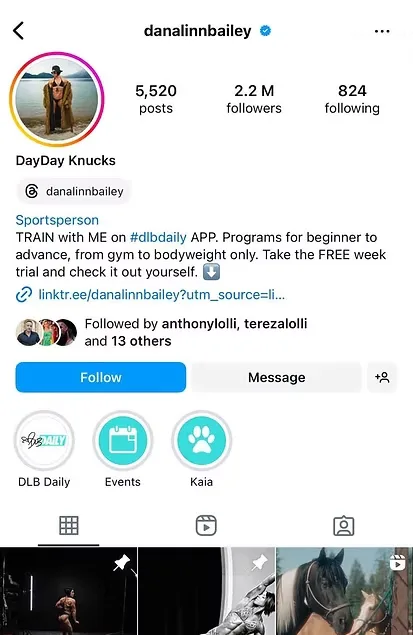The image size is (413, 635).
Task: Open the DLB Daily highlight
Action: pyautogui.click(x=44, y=449)
